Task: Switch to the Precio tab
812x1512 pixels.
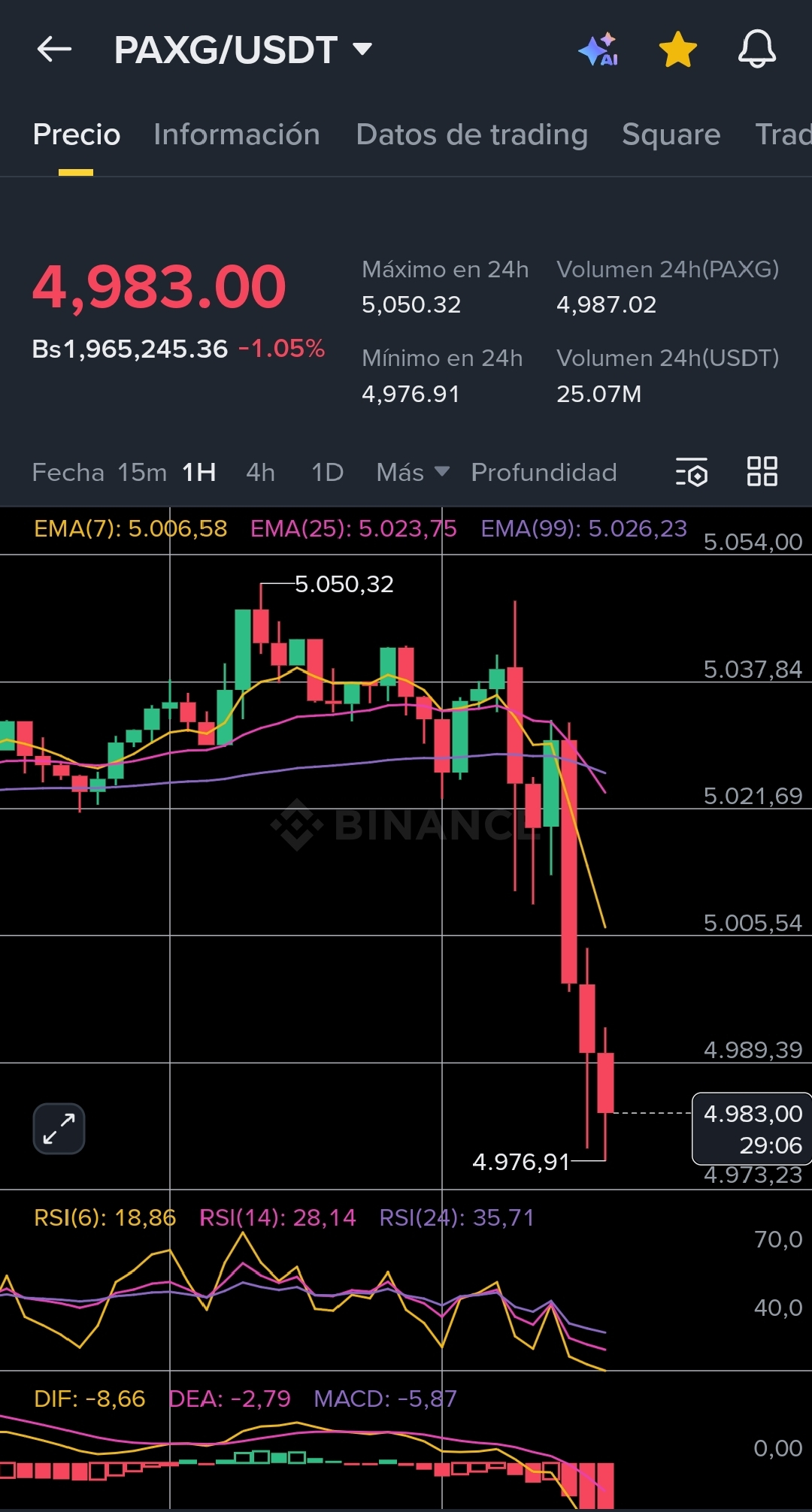Action: click(x=76, y=135)
